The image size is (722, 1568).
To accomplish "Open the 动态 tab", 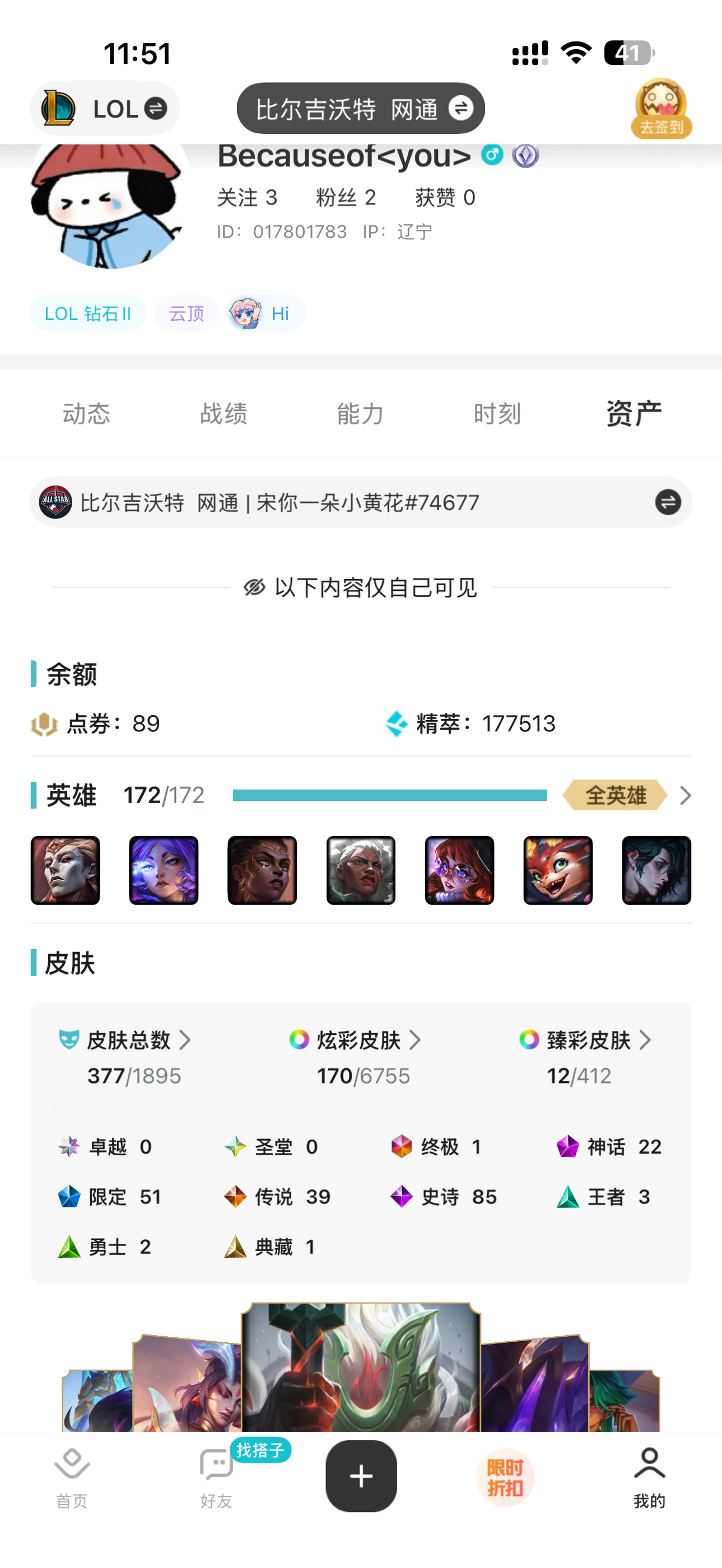I will (86, 414).
